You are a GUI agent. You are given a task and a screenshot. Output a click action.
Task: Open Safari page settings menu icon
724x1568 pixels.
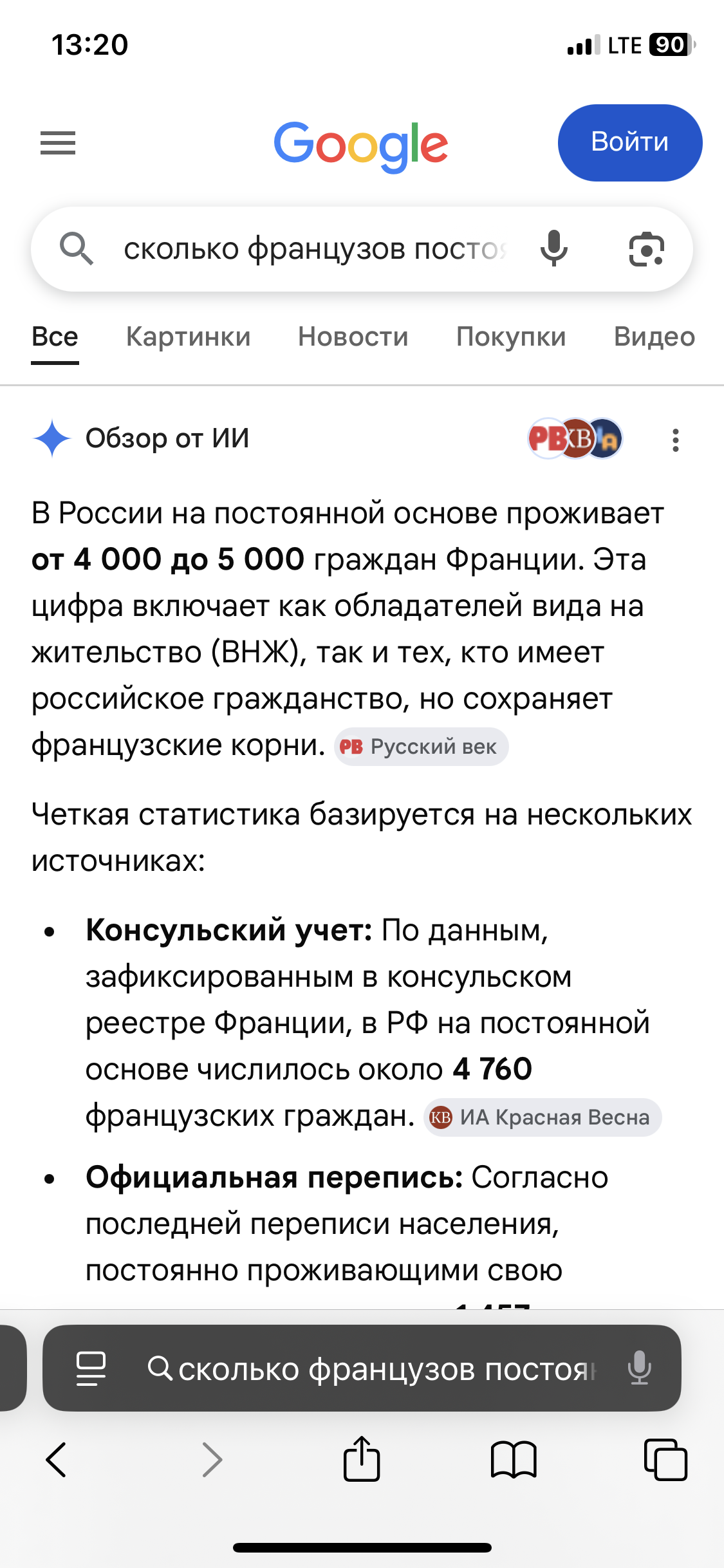pos(91,1368)
